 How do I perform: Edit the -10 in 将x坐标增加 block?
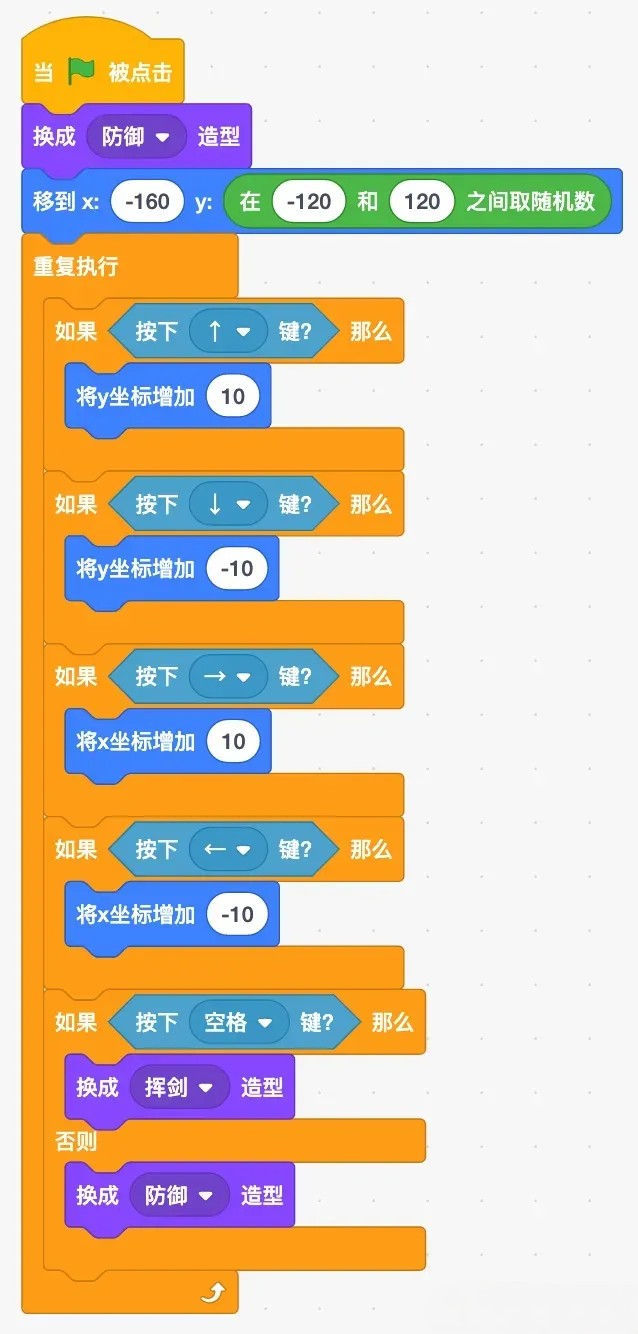(237, 915)
